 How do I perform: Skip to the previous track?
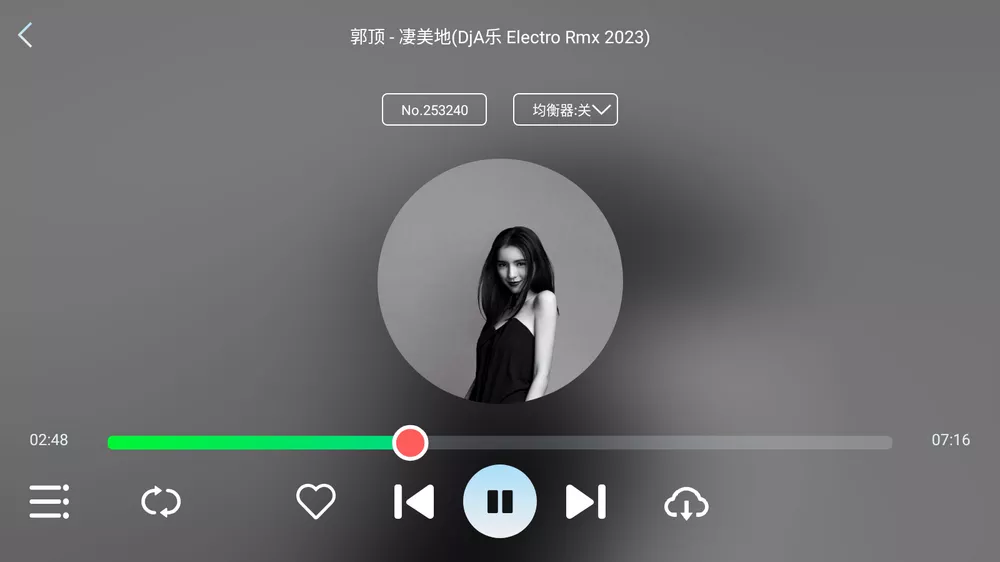coord(414,501)
